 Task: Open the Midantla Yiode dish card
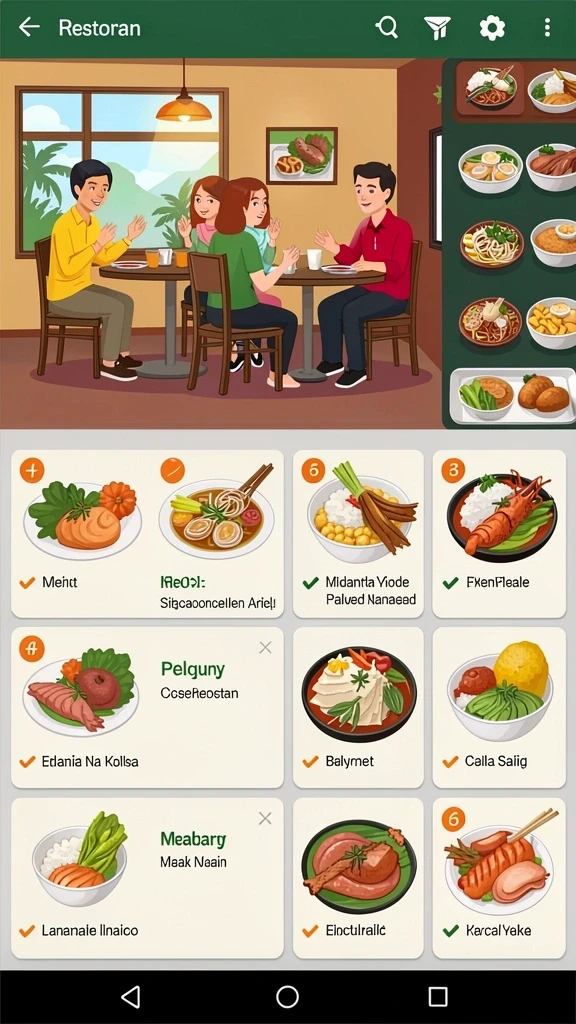pyautogui.click(x=358, y=533)
